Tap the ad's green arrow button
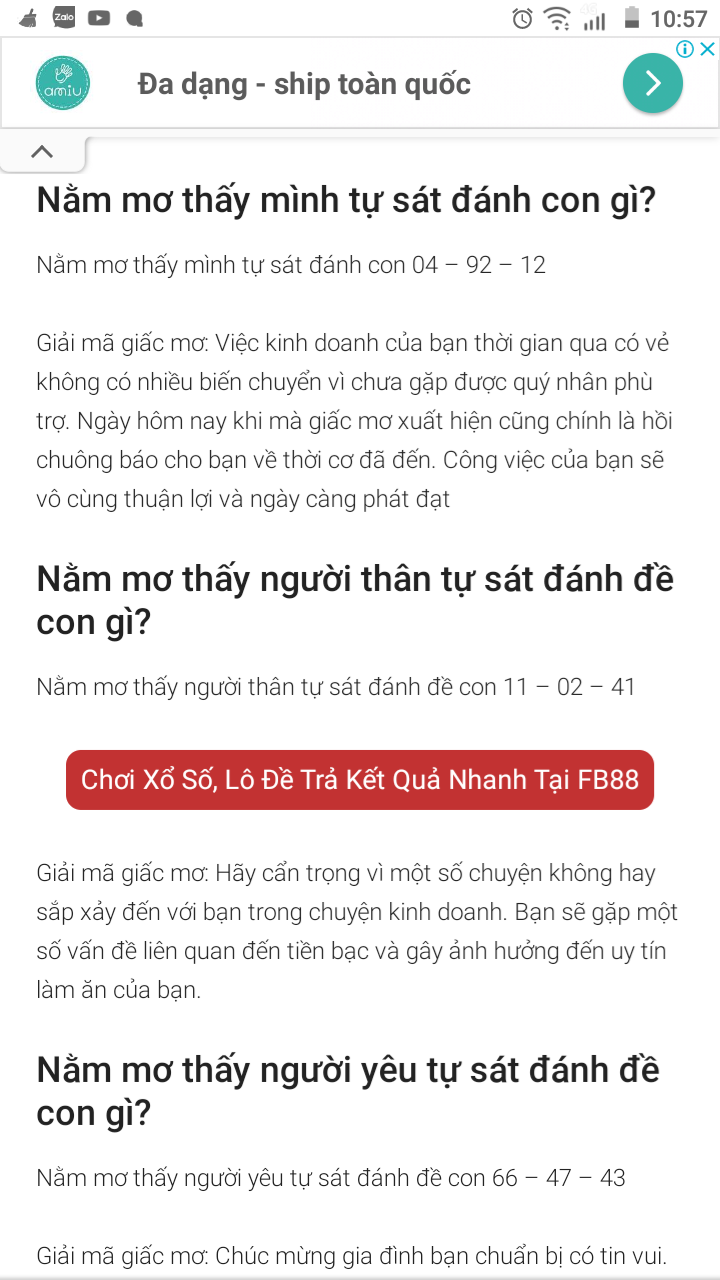Viewport: 720px width, 1280px height. [653, 83]
